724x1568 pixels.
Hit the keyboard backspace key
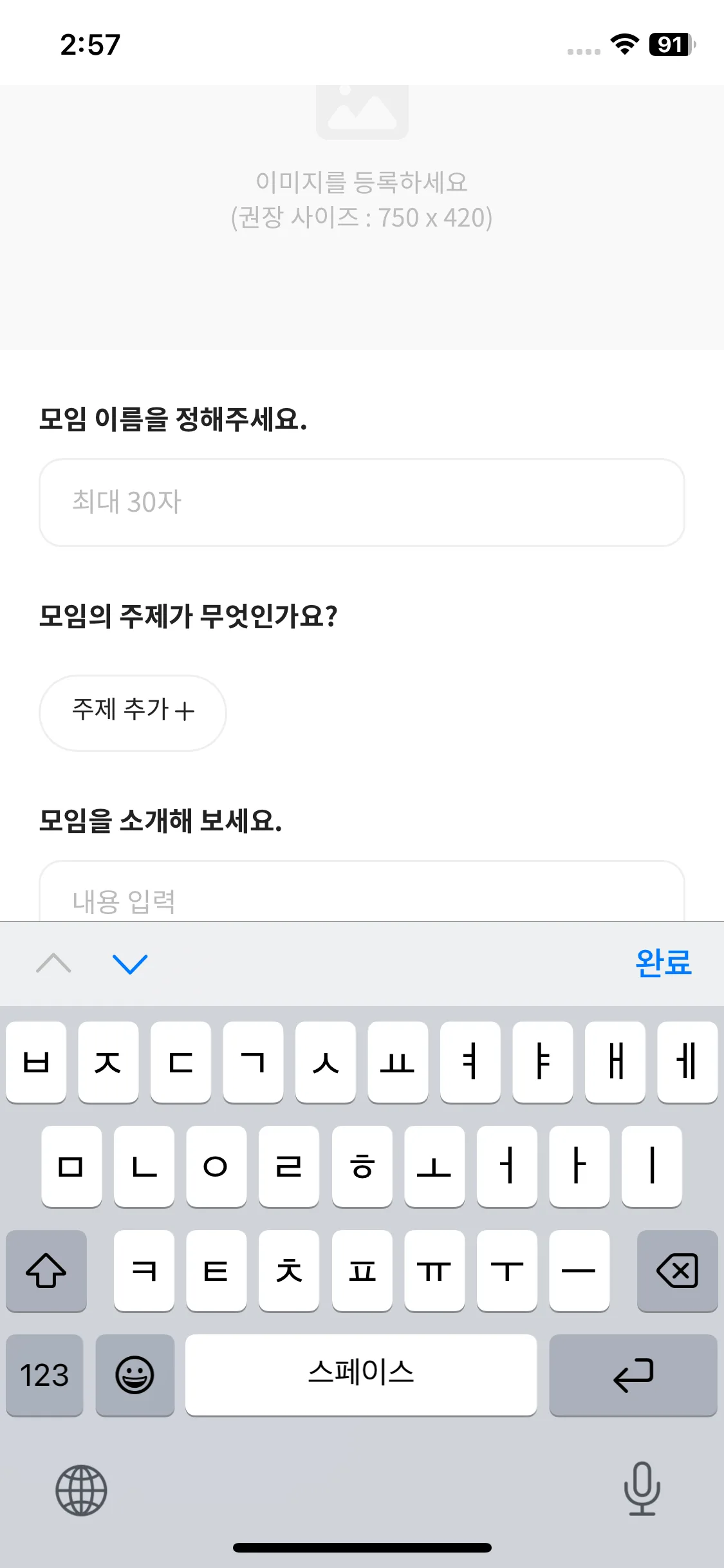point(677,1271)
